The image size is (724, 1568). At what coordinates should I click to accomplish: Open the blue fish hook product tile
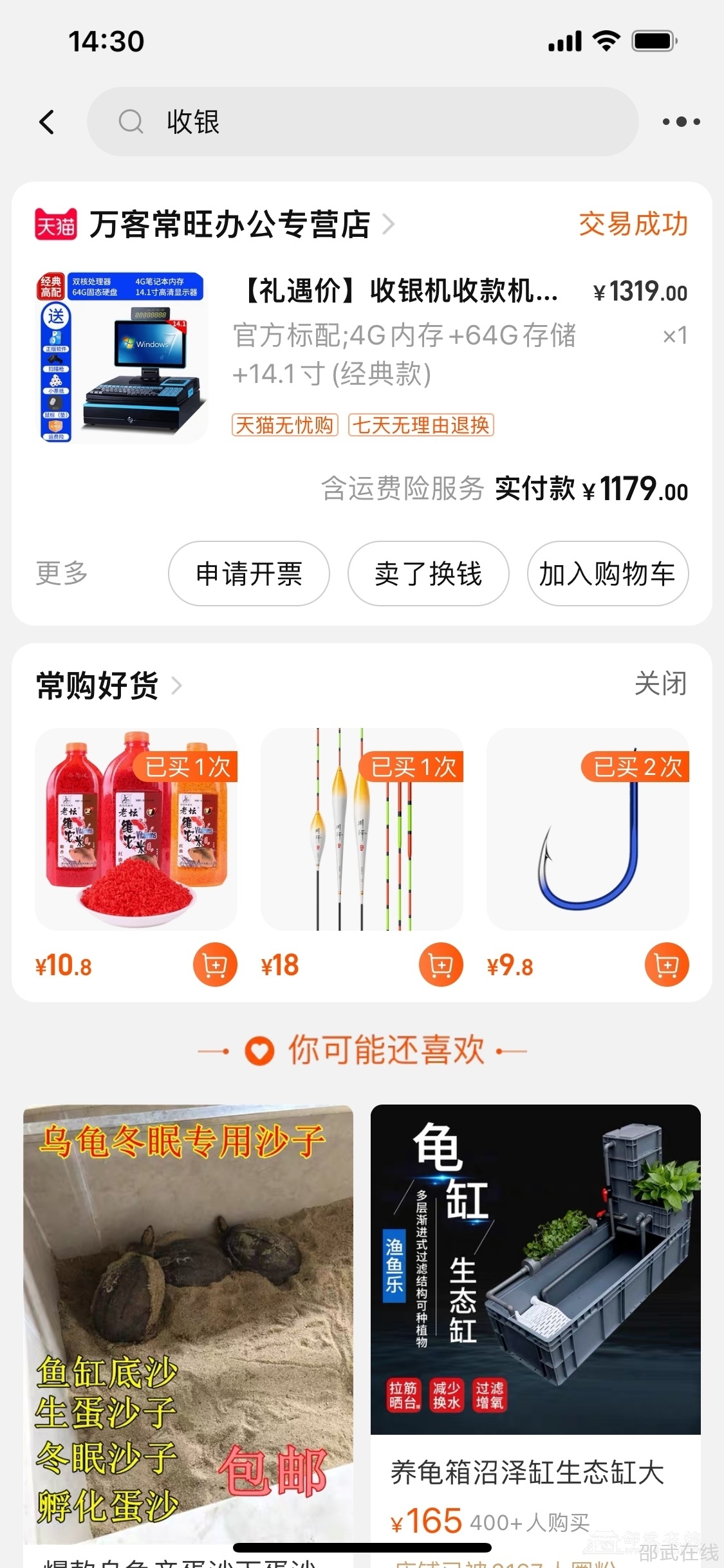point(588,829)
